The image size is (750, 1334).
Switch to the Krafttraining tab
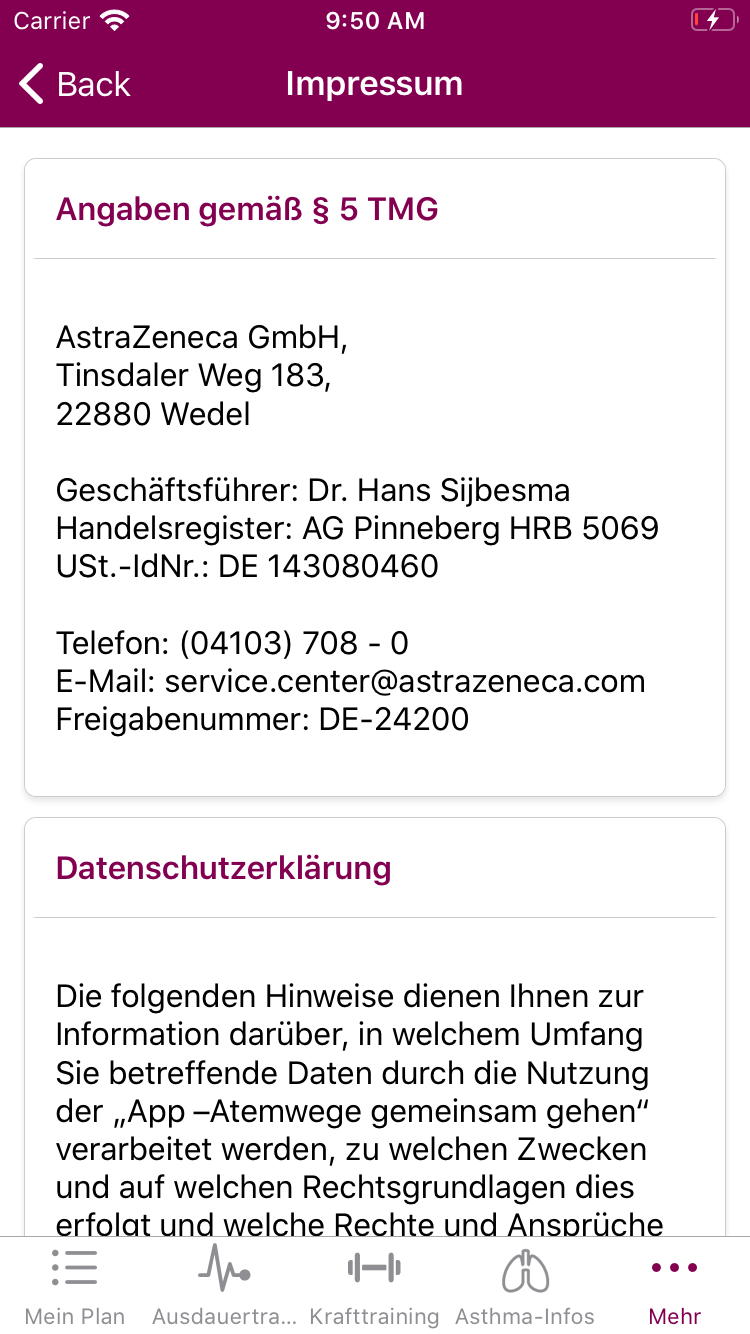click(374, 1285)
